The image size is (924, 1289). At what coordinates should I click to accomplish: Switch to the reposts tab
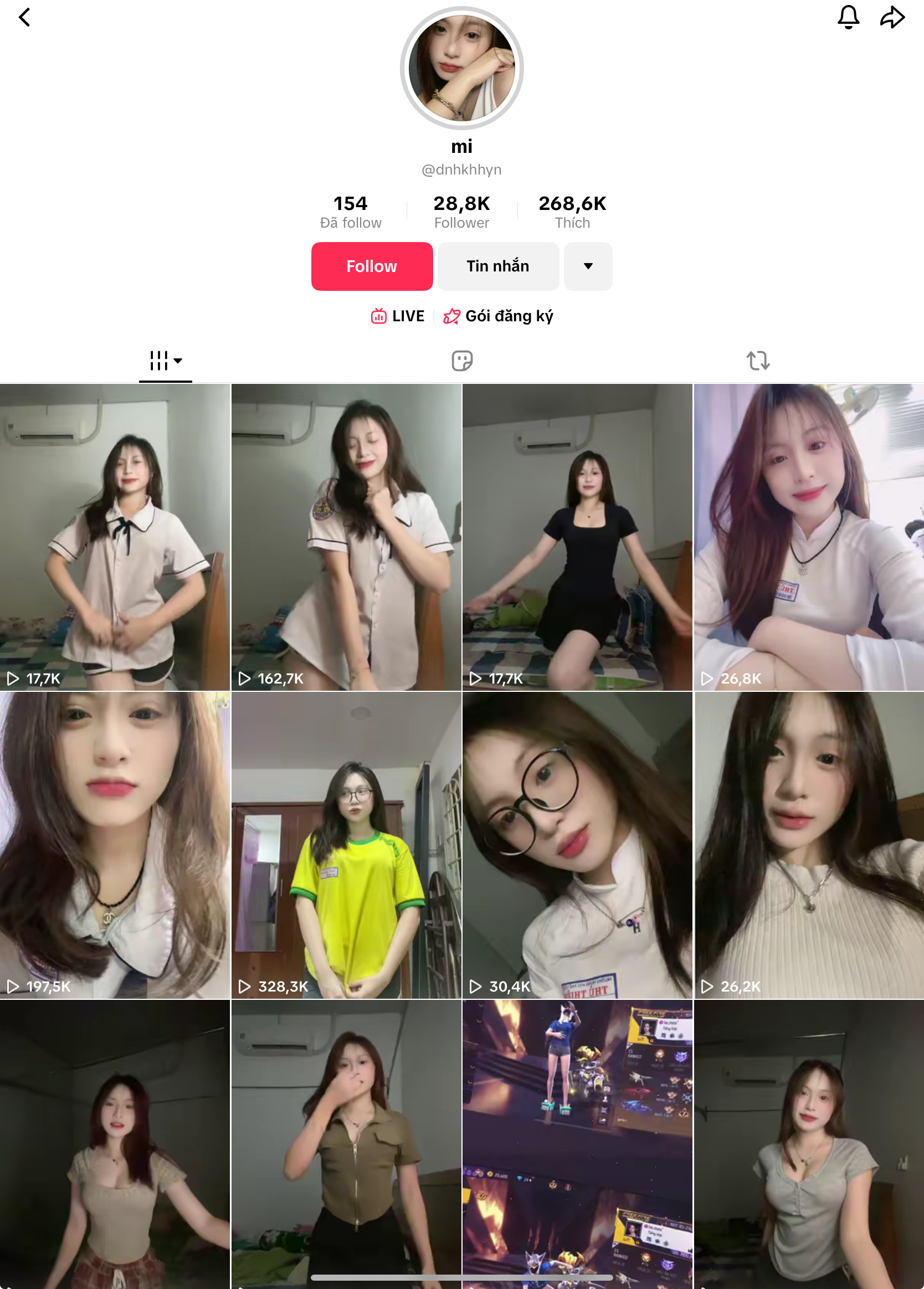pyautogui.click(x=758, y=360)
